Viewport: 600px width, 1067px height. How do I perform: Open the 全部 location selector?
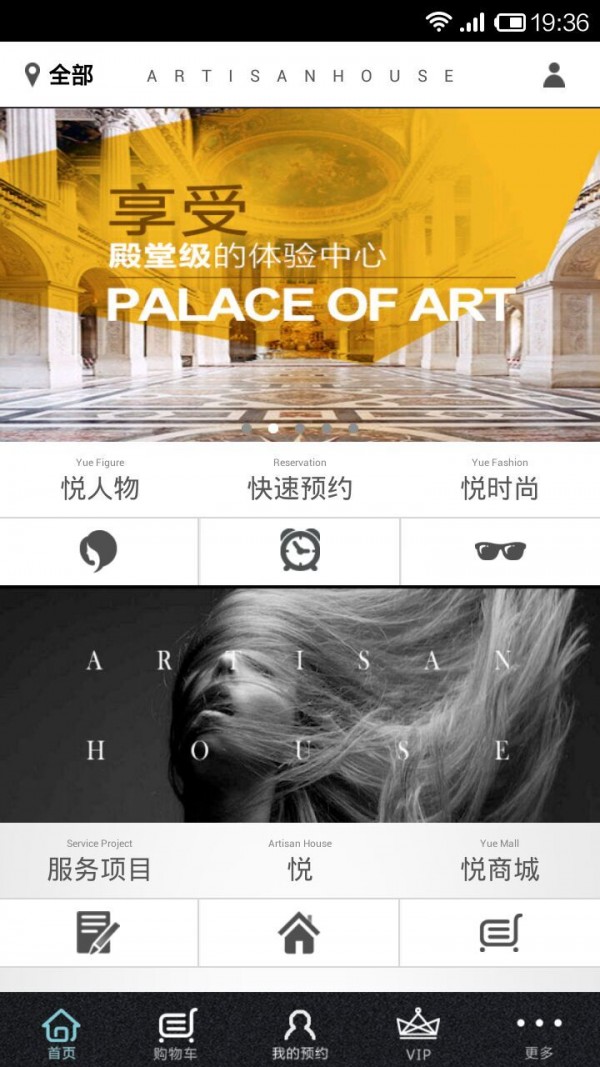60,75
